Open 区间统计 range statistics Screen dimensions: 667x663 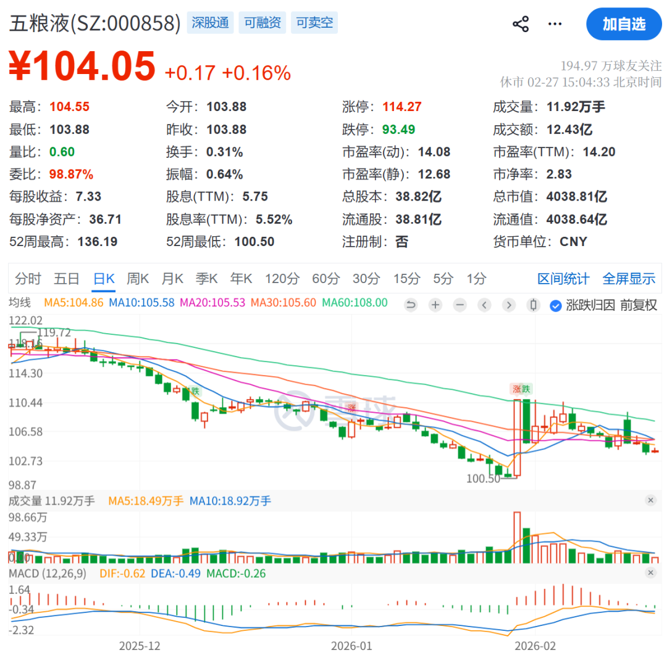point(562,279)
